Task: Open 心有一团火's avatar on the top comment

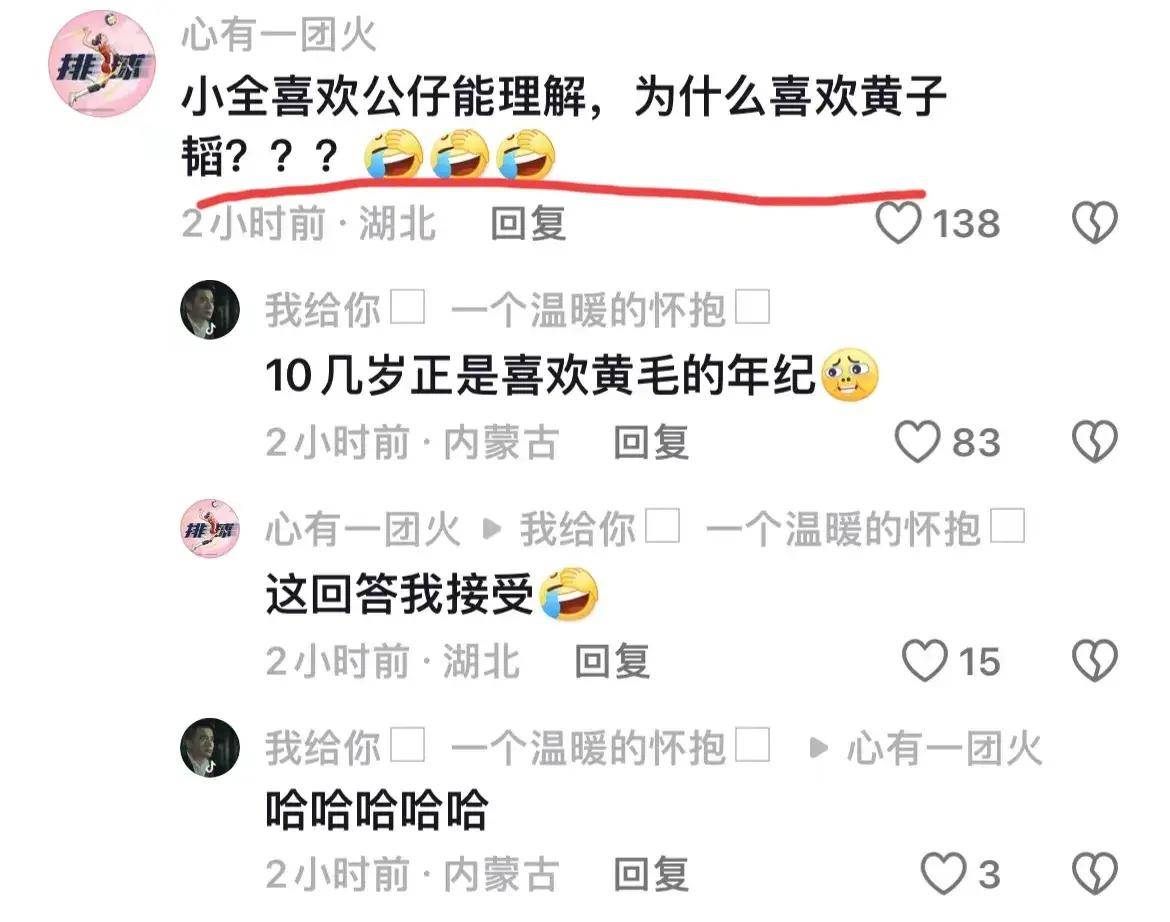Action: point(101,64)
